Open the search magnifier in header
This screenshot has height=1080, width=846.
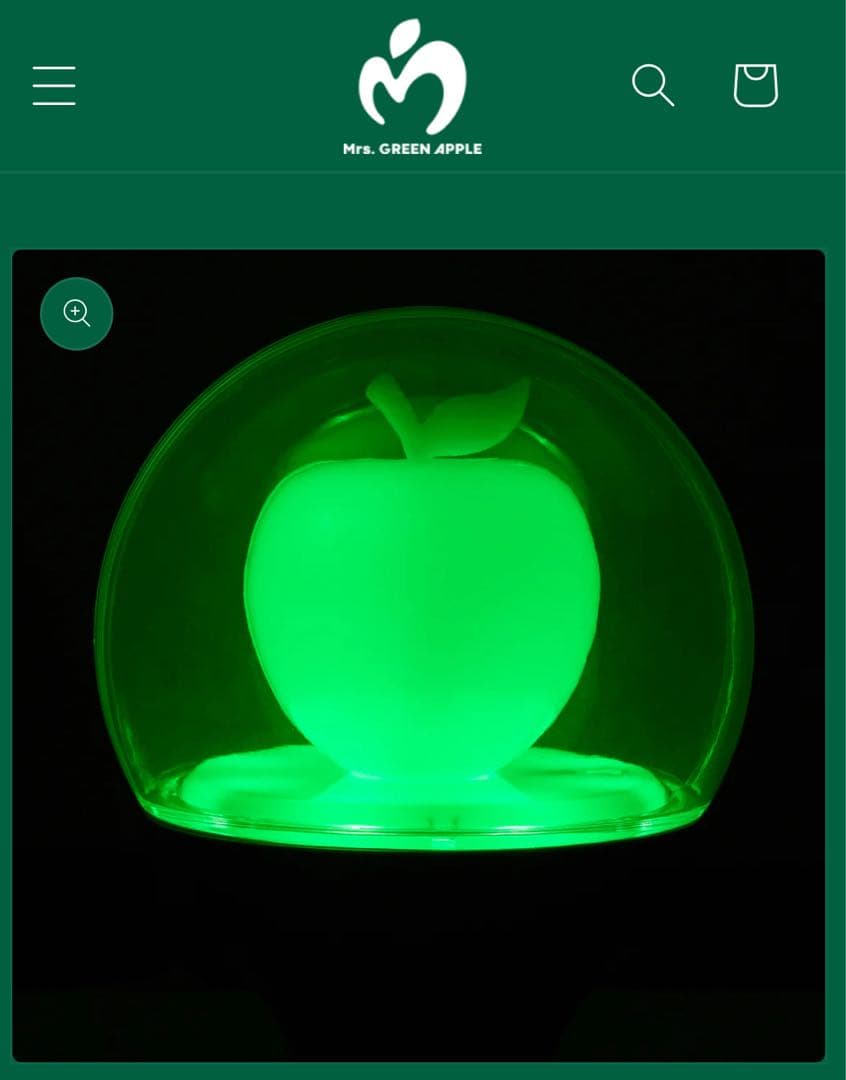tap(653, 86)
